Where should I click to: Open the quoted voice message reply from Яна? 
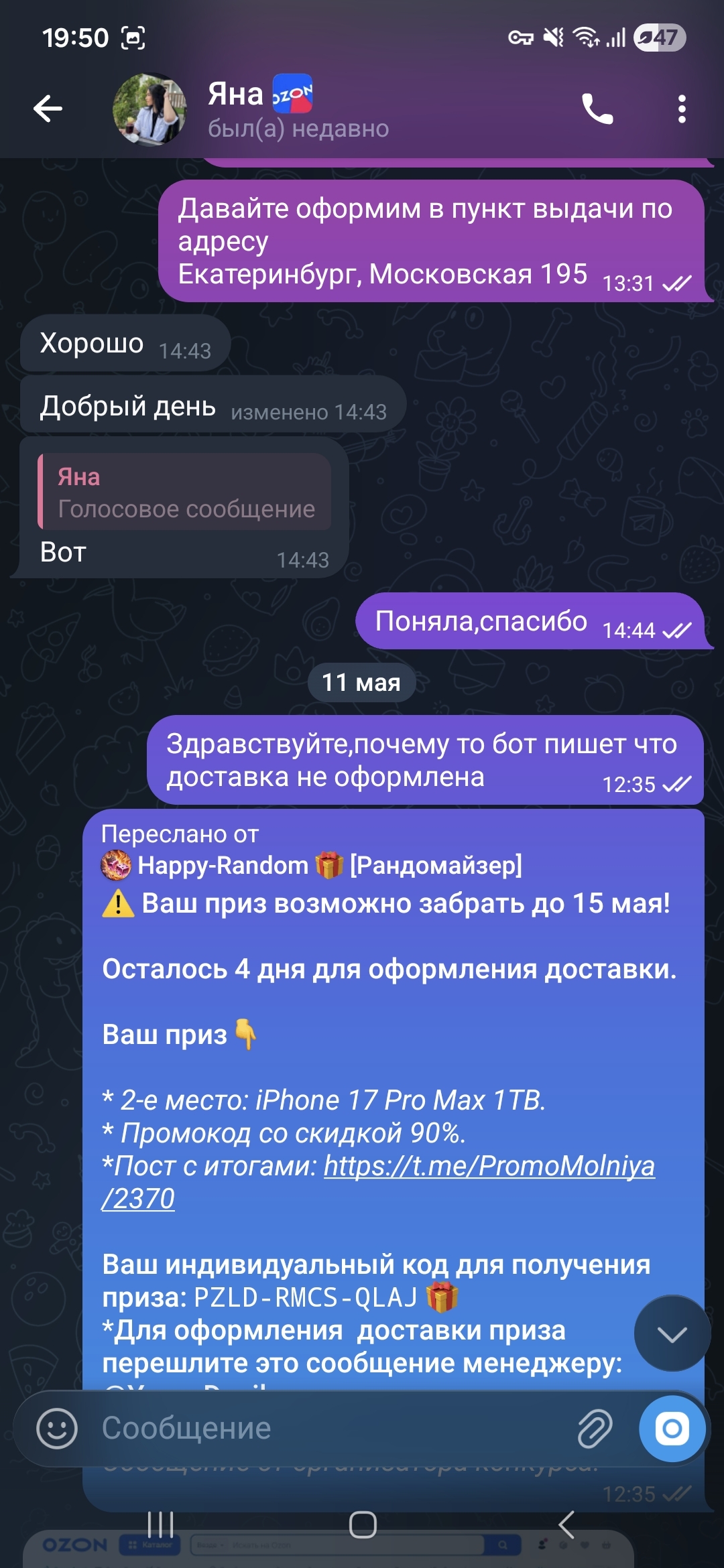[185, 492]
